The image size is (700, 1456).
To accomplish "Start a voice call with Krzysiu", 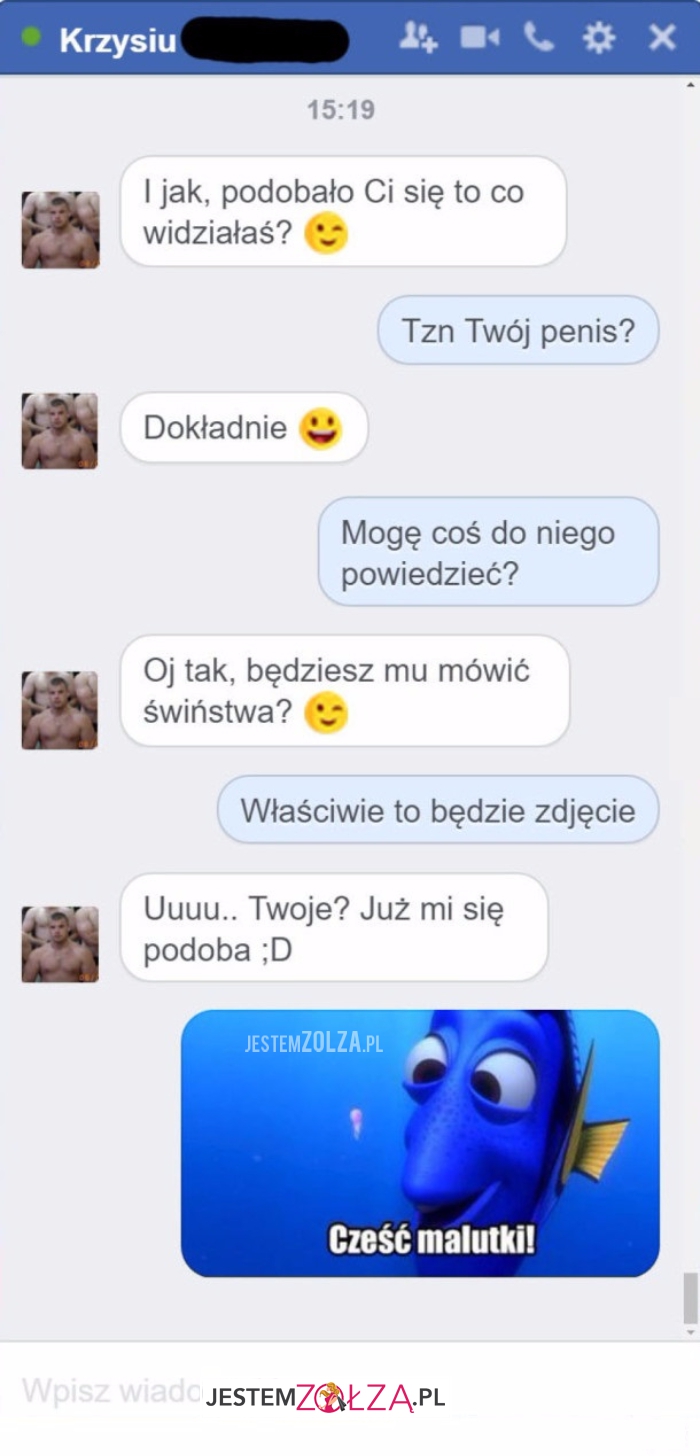I will [x=539, y=38].
